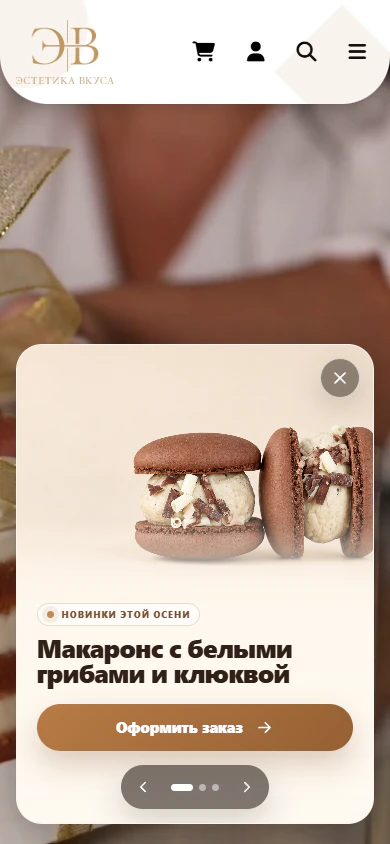
Task: Select the third slide dot
Action: pyautogui.click(x=215, y=787)
